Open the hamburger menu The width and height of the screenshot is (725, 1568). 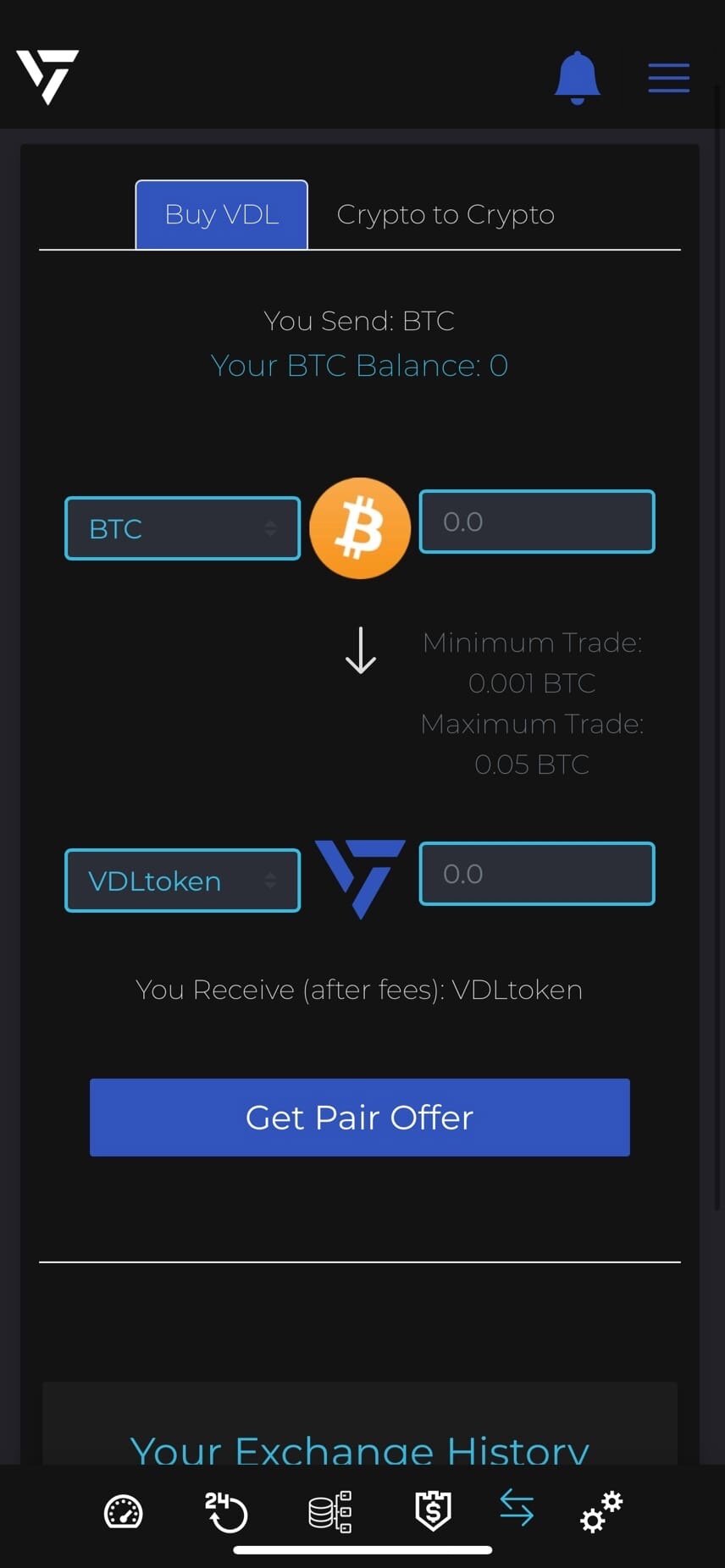668,78
